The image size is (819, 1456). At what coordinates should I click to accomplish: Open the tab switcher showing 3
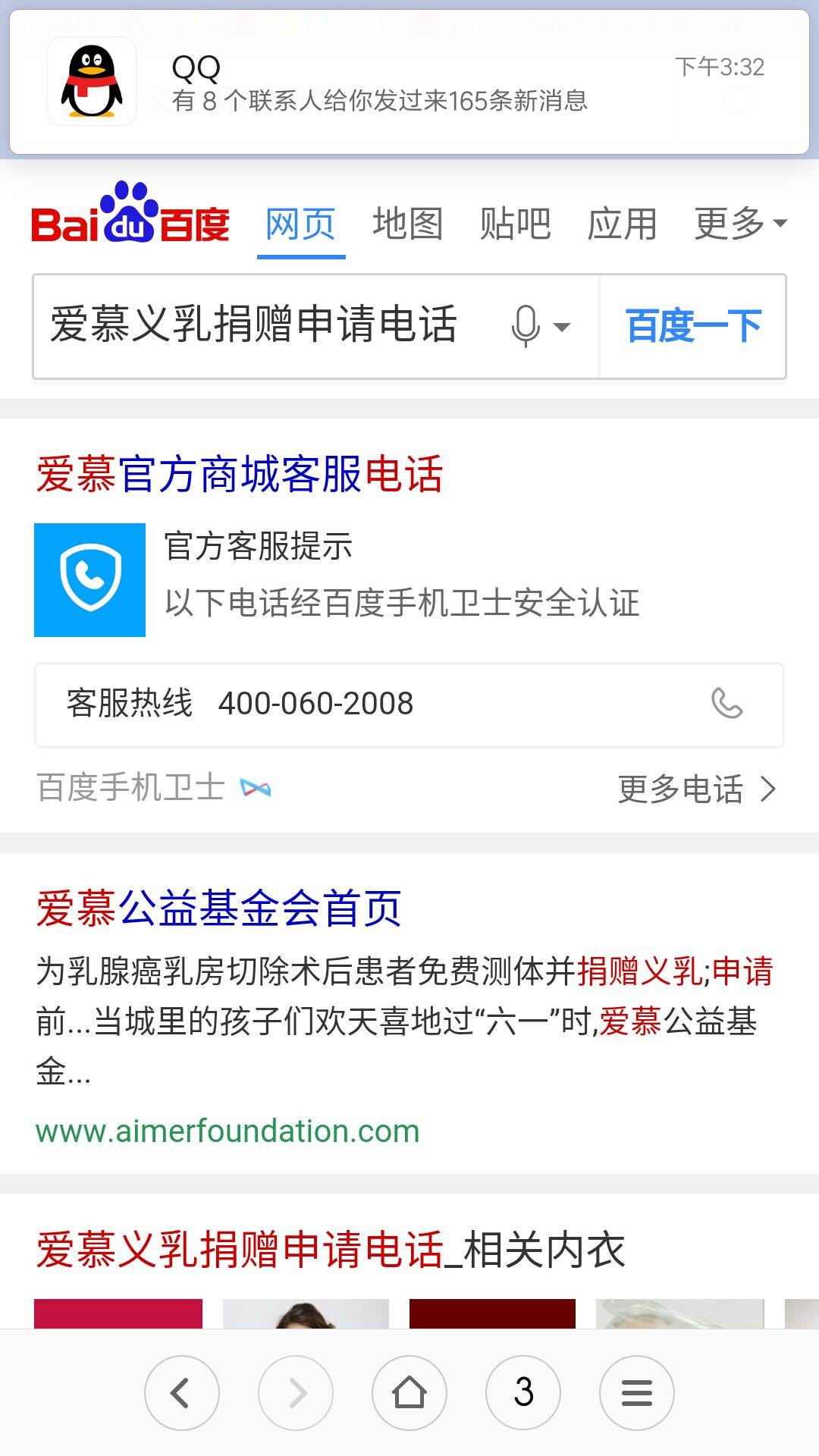523,1392
